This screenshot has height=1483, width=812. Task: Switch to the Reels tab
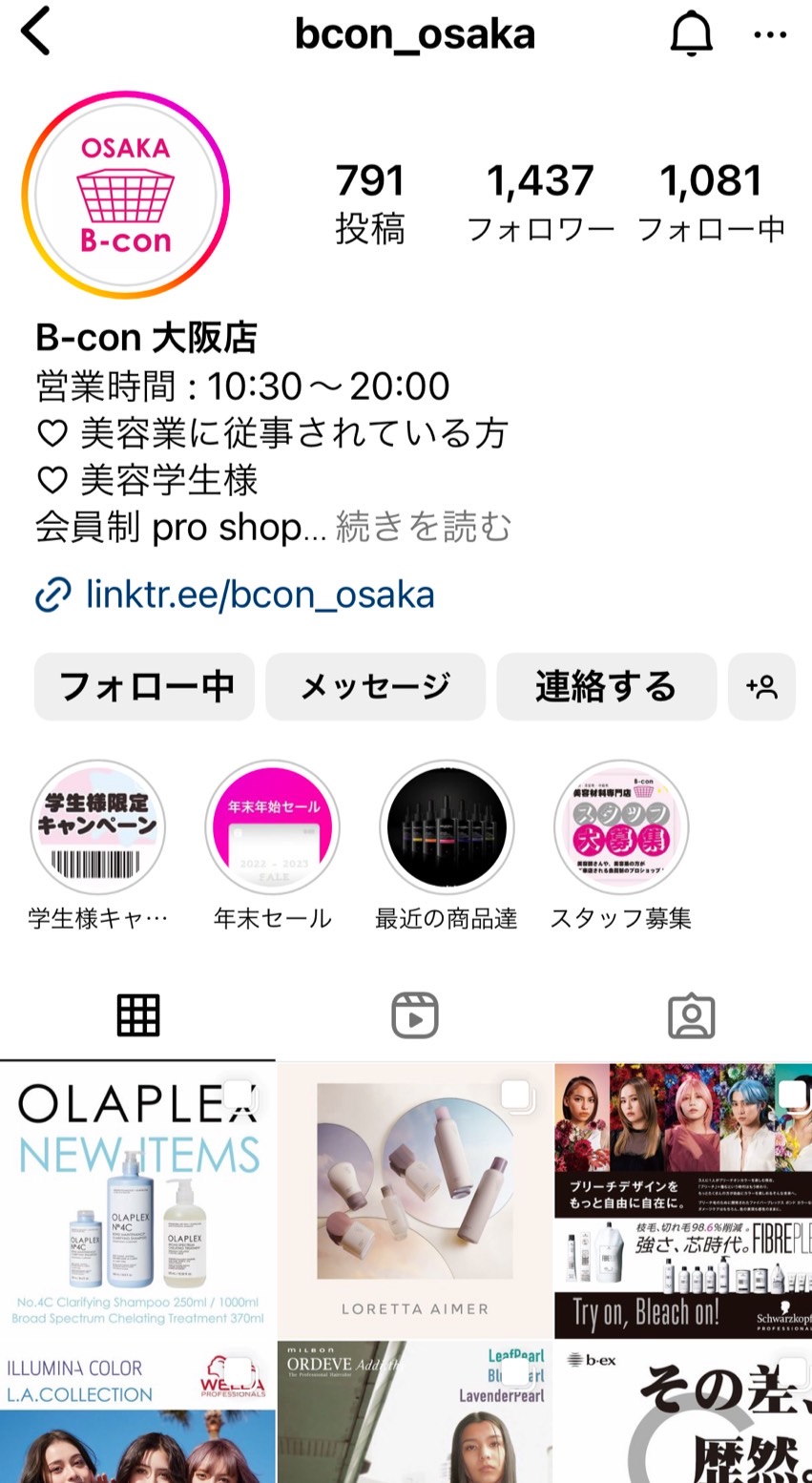tap(414, 1015)
